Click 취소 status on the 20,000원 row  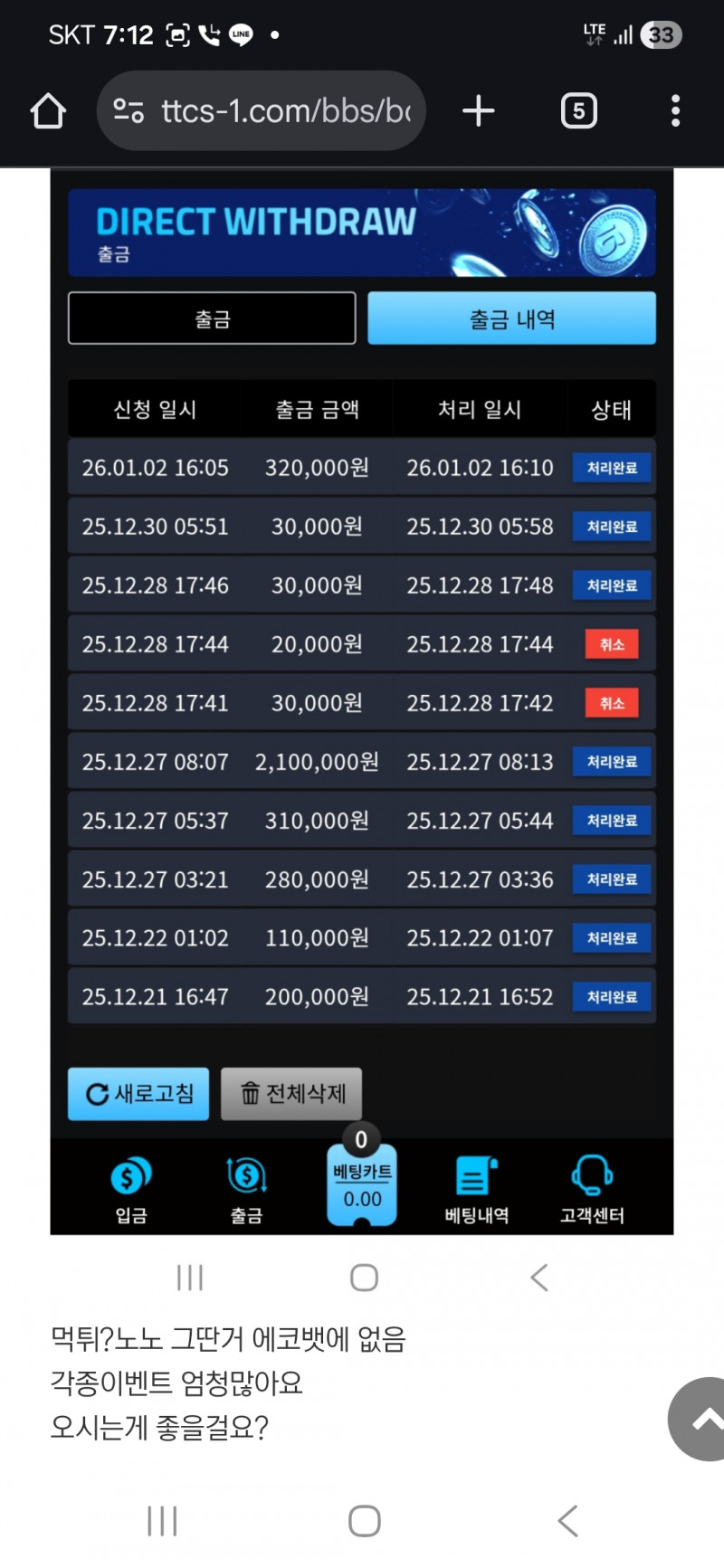point(611,644)
